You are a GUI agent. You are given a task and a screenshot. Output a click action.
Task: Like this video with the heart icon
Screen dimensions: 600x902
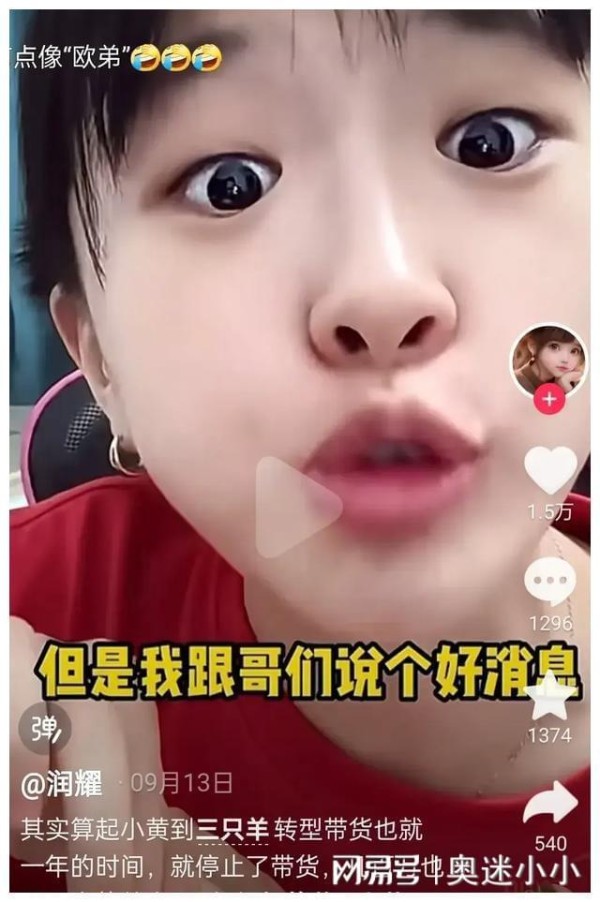pyautogui.click(x=551, y=470)
